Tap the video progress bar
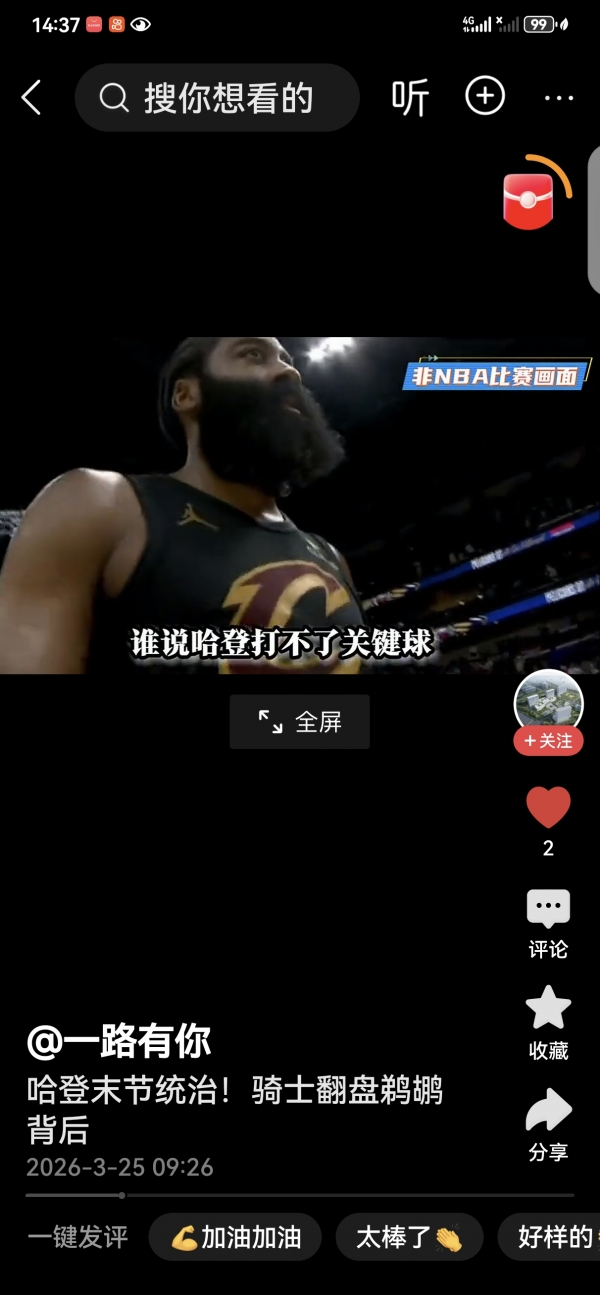The image size is (600, 1295). [300, 1195]
